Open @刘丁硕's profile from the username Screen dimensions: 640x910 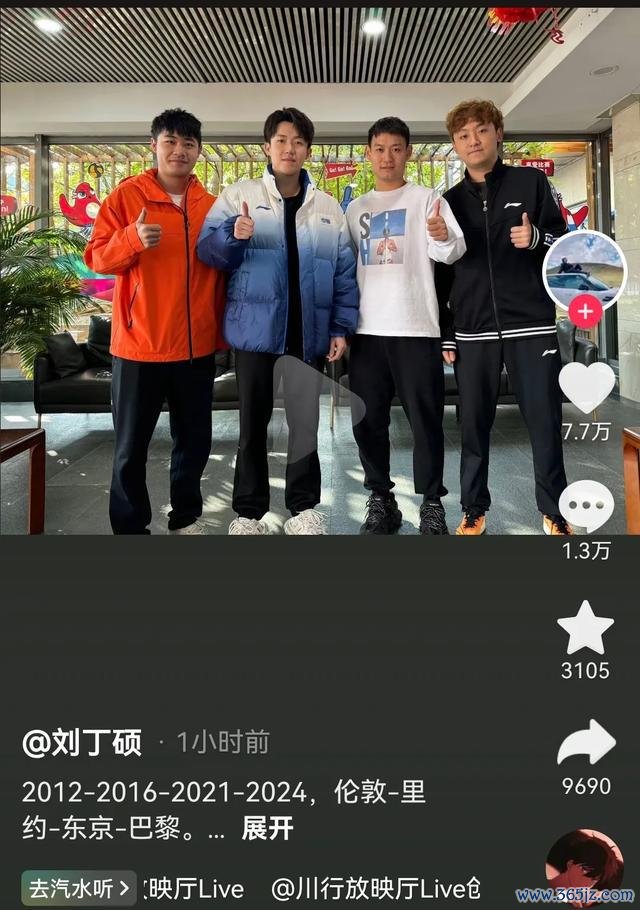[83, 742]
